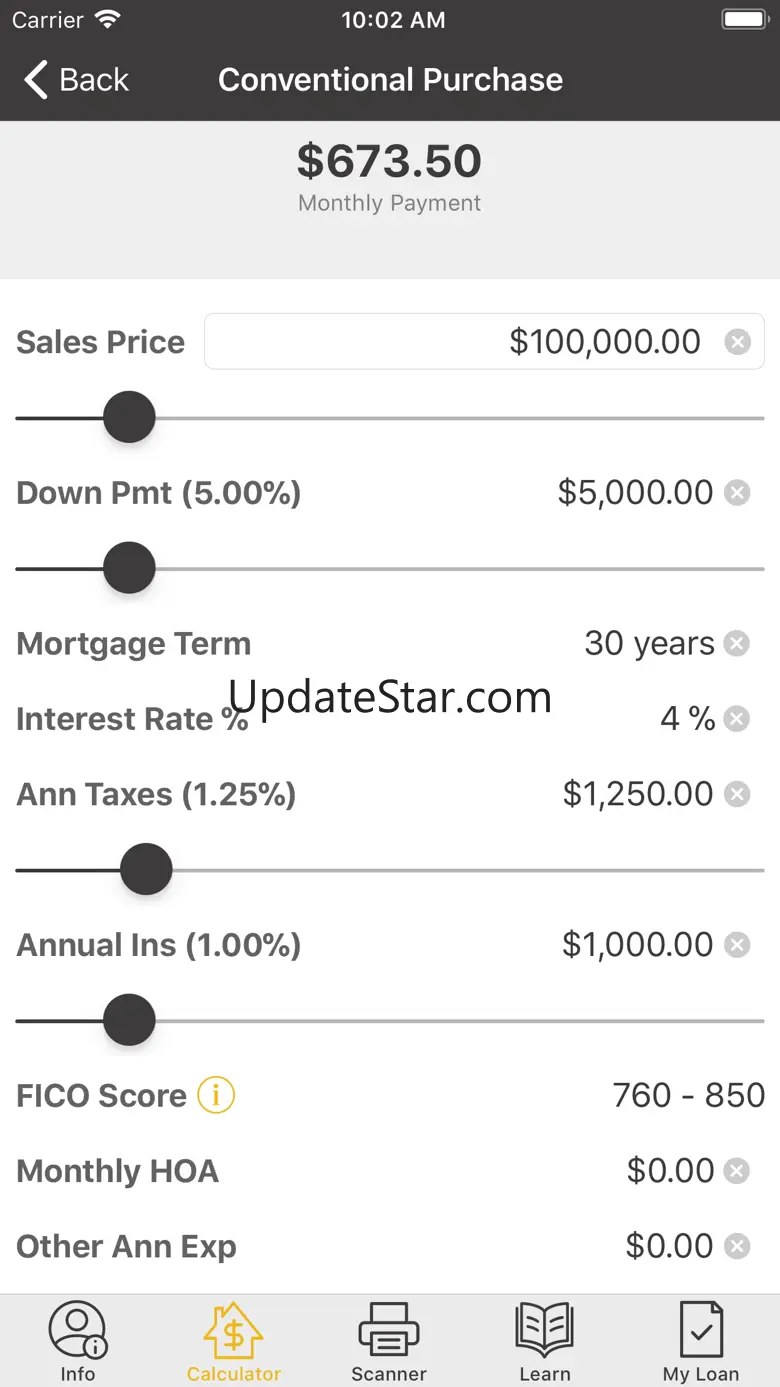Tap the Sales Price slider handle
780x1387 pixels.
[x=130, y=417]
